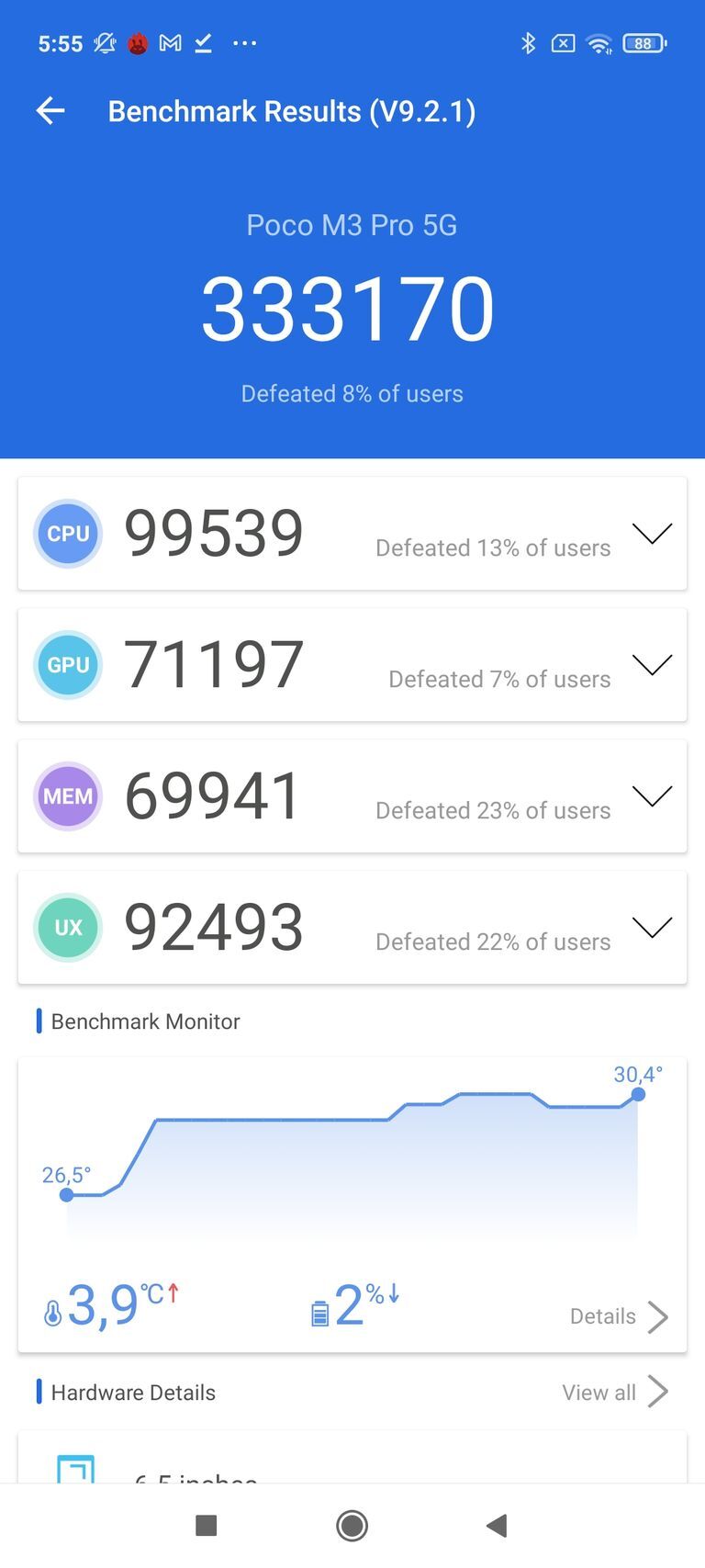Screen dimensions: 705x1568
Task: Select the CPU score icon
Action: [68, 534]
